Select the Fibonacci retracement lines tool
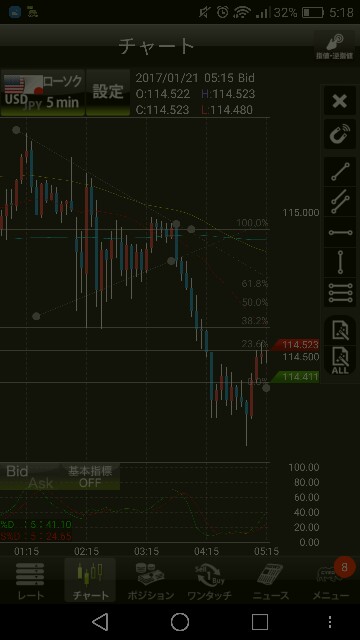Screen dimensions: 360x640 340,292
